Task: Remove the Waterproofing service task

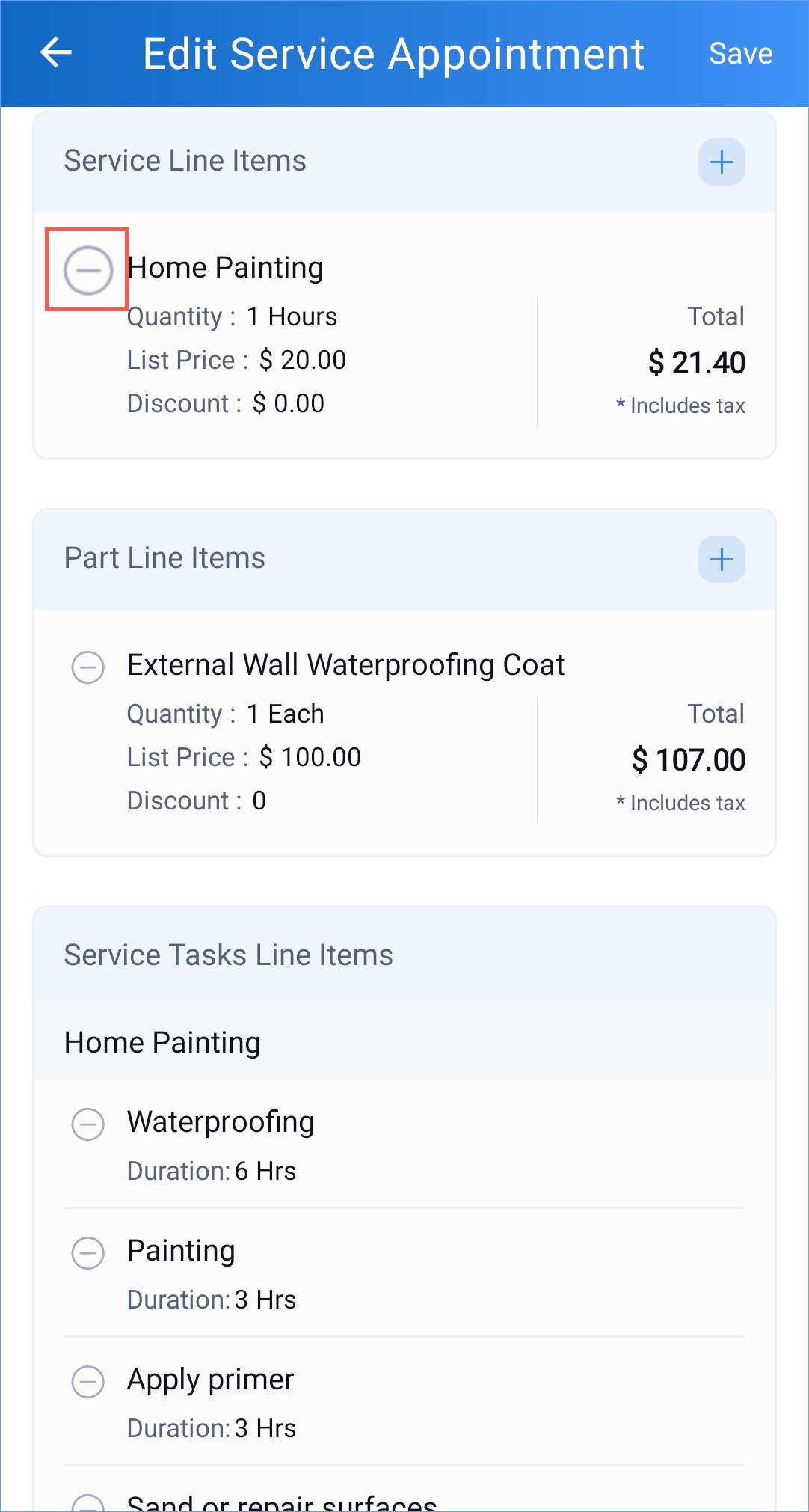Action: pos(87,1124)
